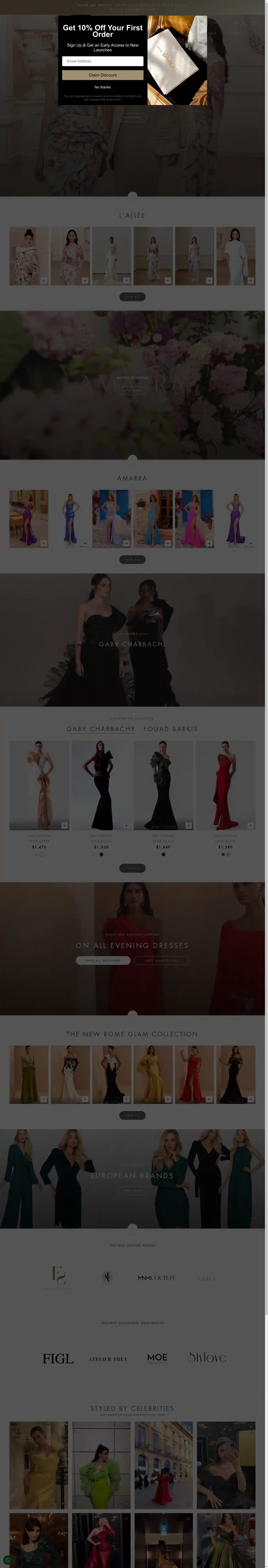Switch to the Fouad Sarkis collection tab

point(170,729)
